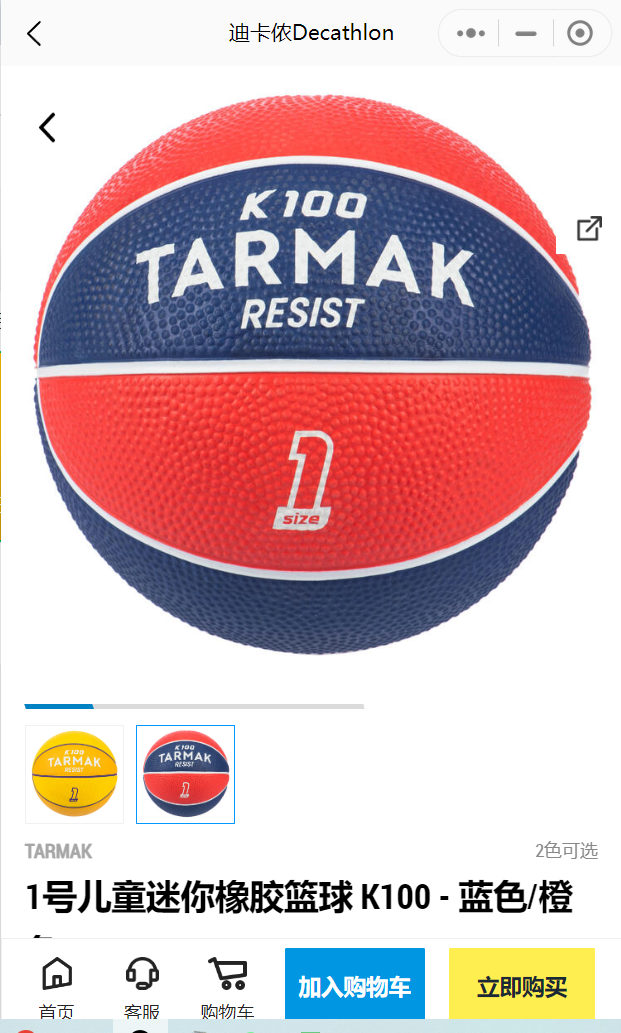Share this basketball product
The width and height of the screenshot is (621, 1033).
coord(589,229)
